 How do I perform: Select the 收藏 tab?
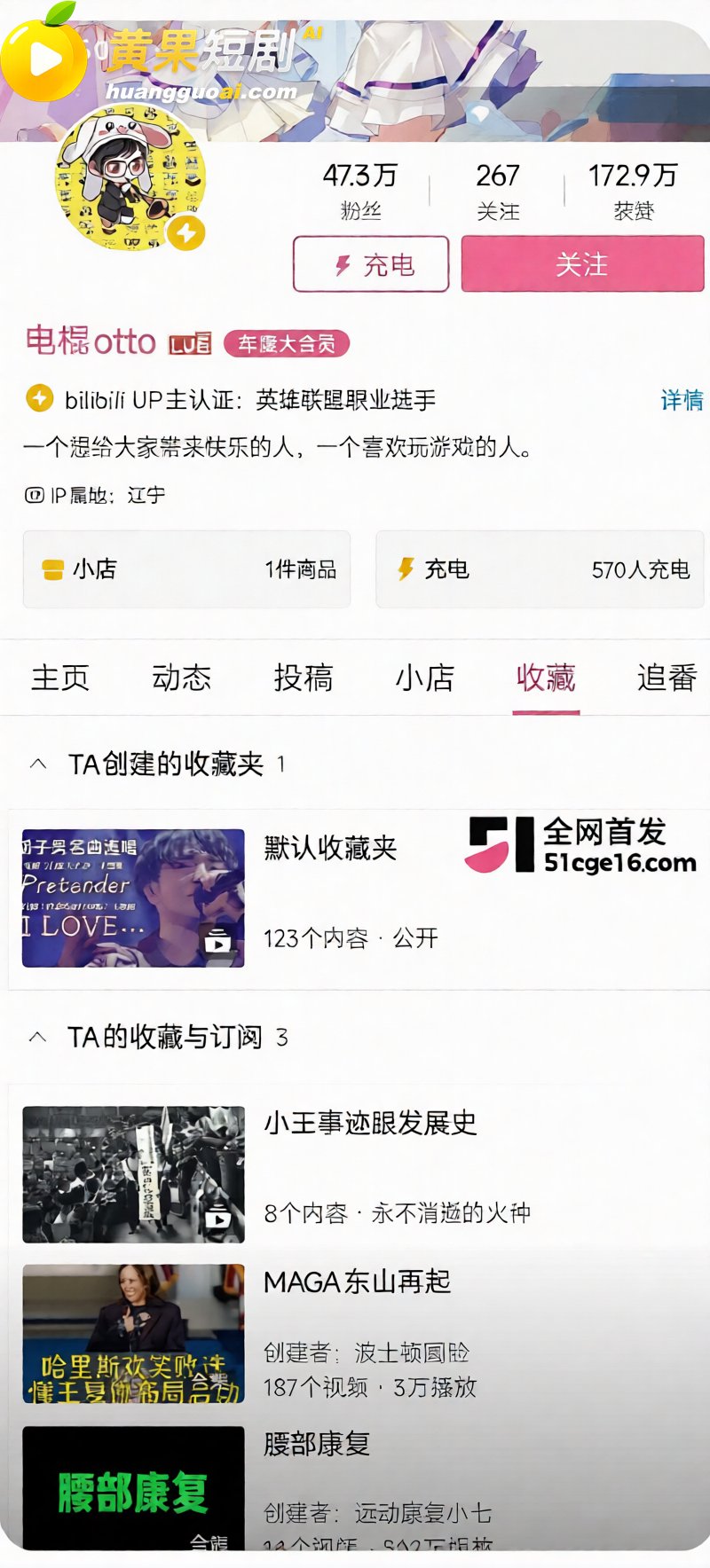click(x=546, y=678)
